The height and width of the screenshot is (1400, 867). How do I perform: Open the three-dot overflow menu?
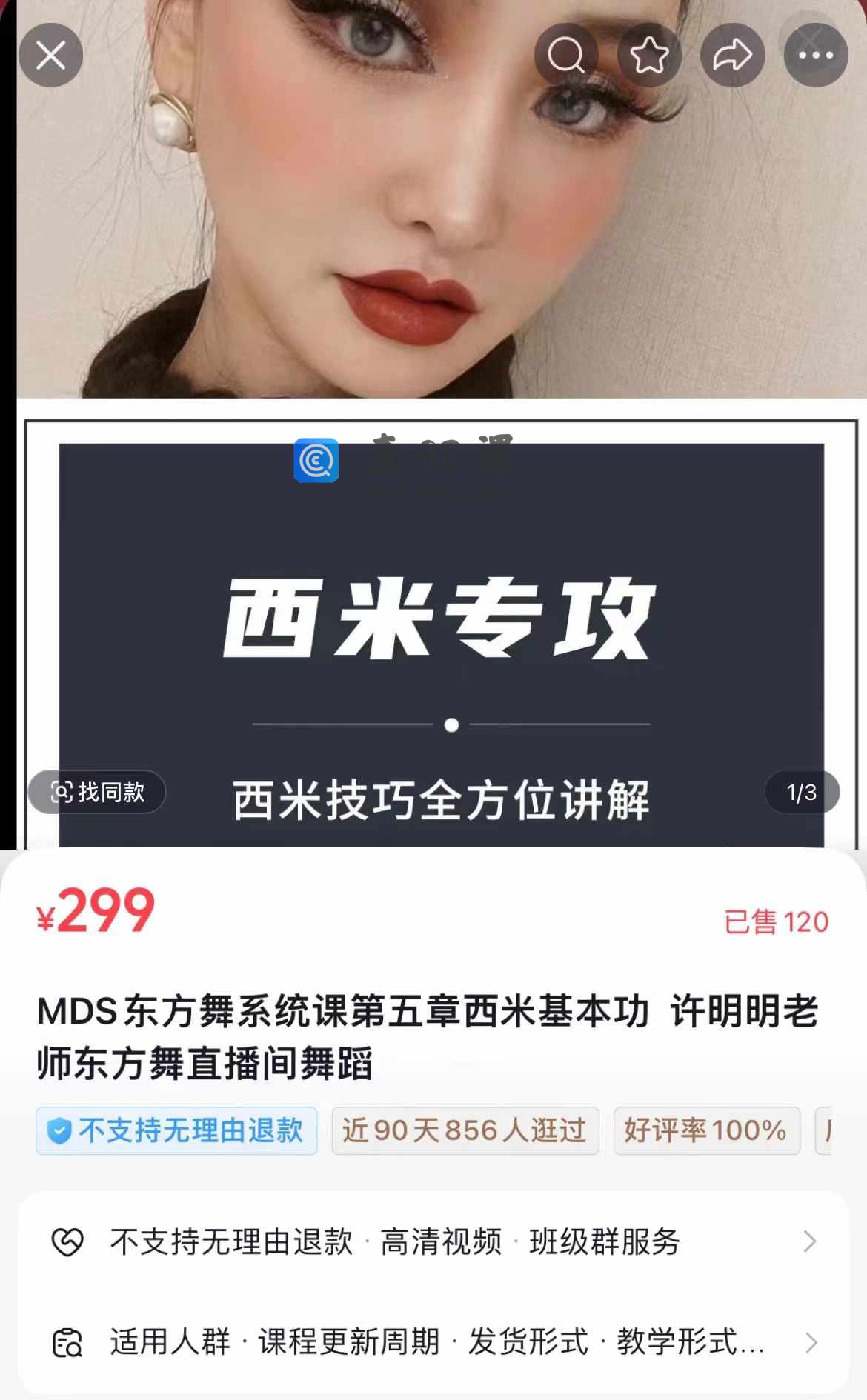point(816,56)
